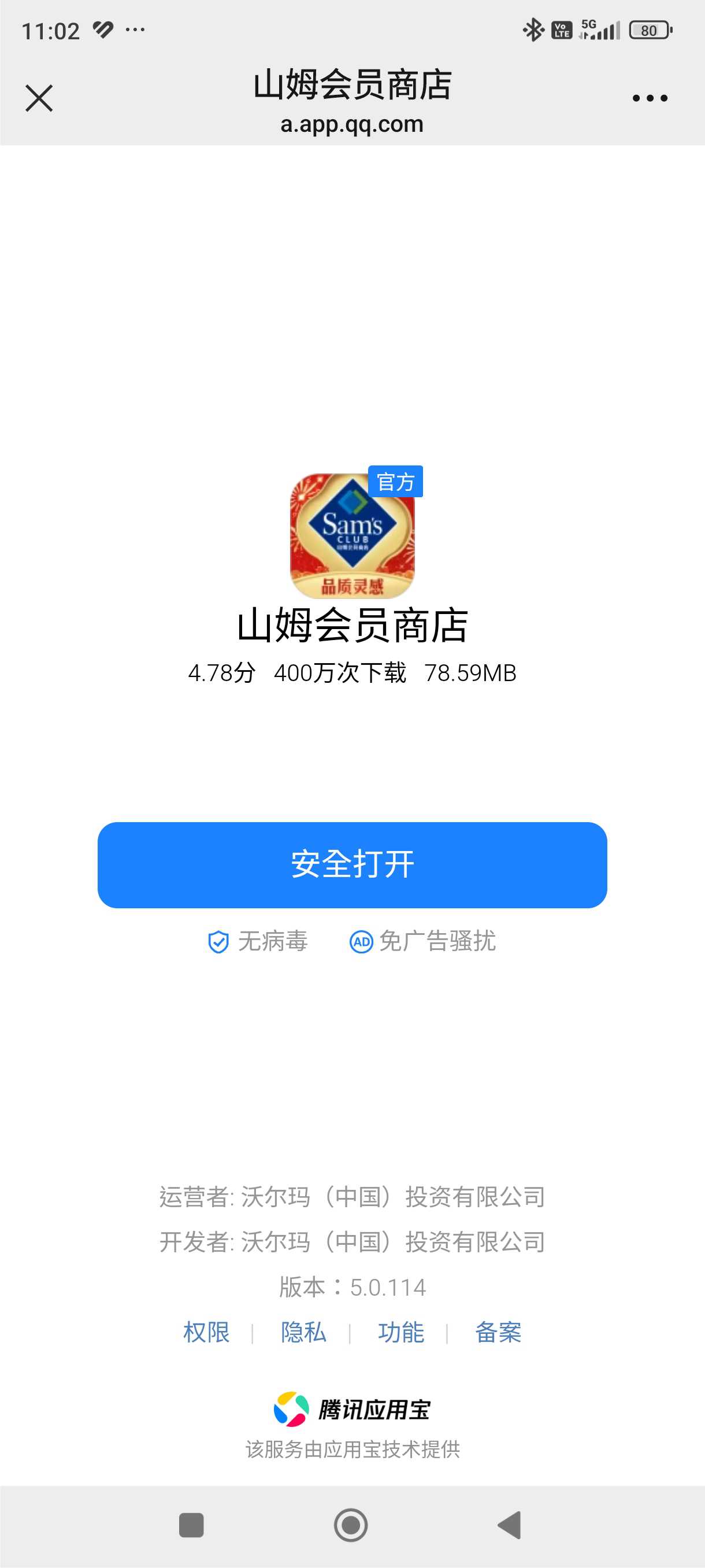View the 隐私 privacy link
The height and width of the screenshot is (1568, 705).
tap(303, 1333)
